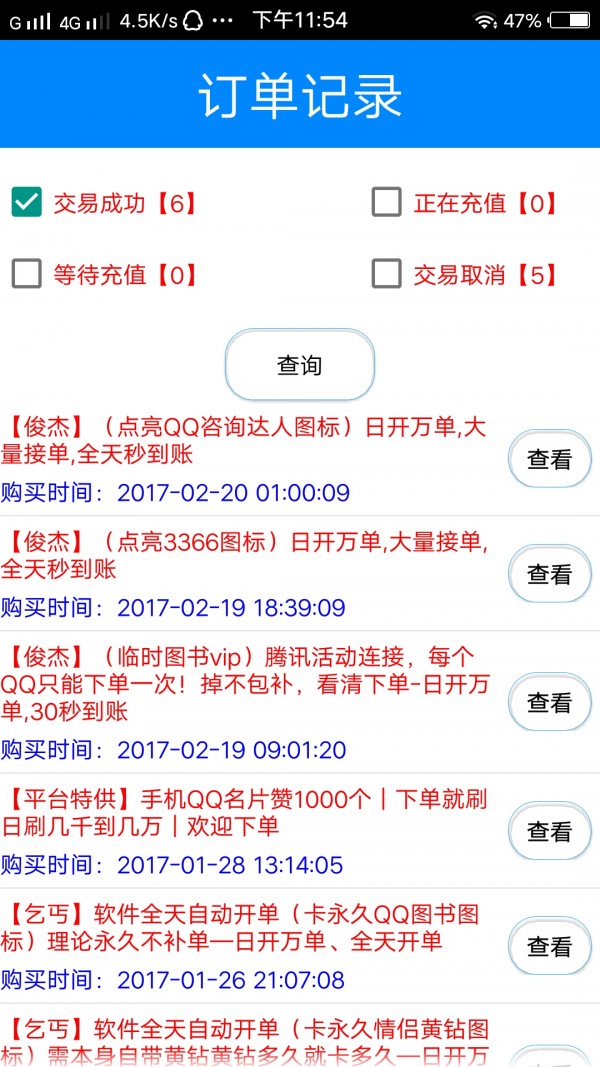Check the 正在充值 checkbox
The image size is (600, 1067).
click(386, 203)
